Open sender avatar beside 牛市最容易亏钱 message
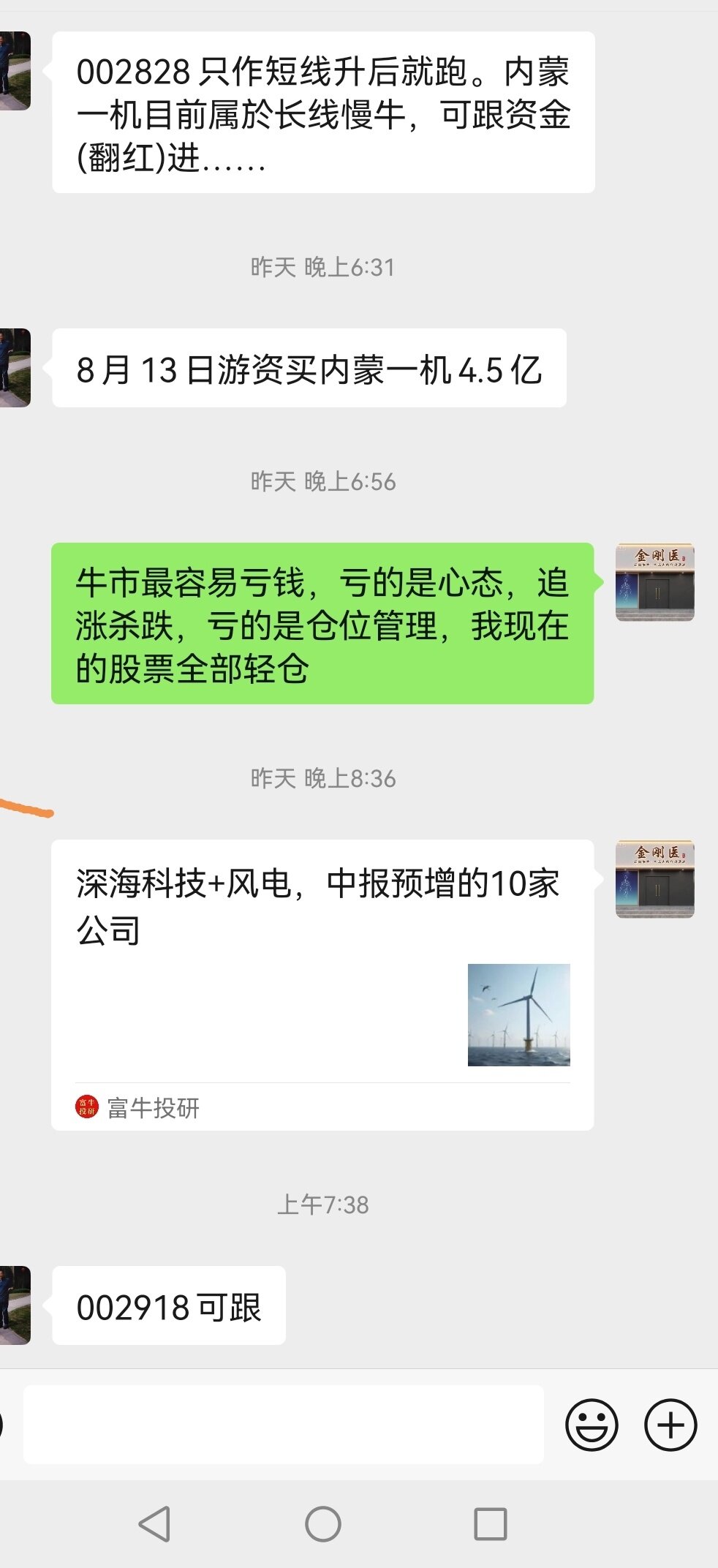 coord(655,582)
